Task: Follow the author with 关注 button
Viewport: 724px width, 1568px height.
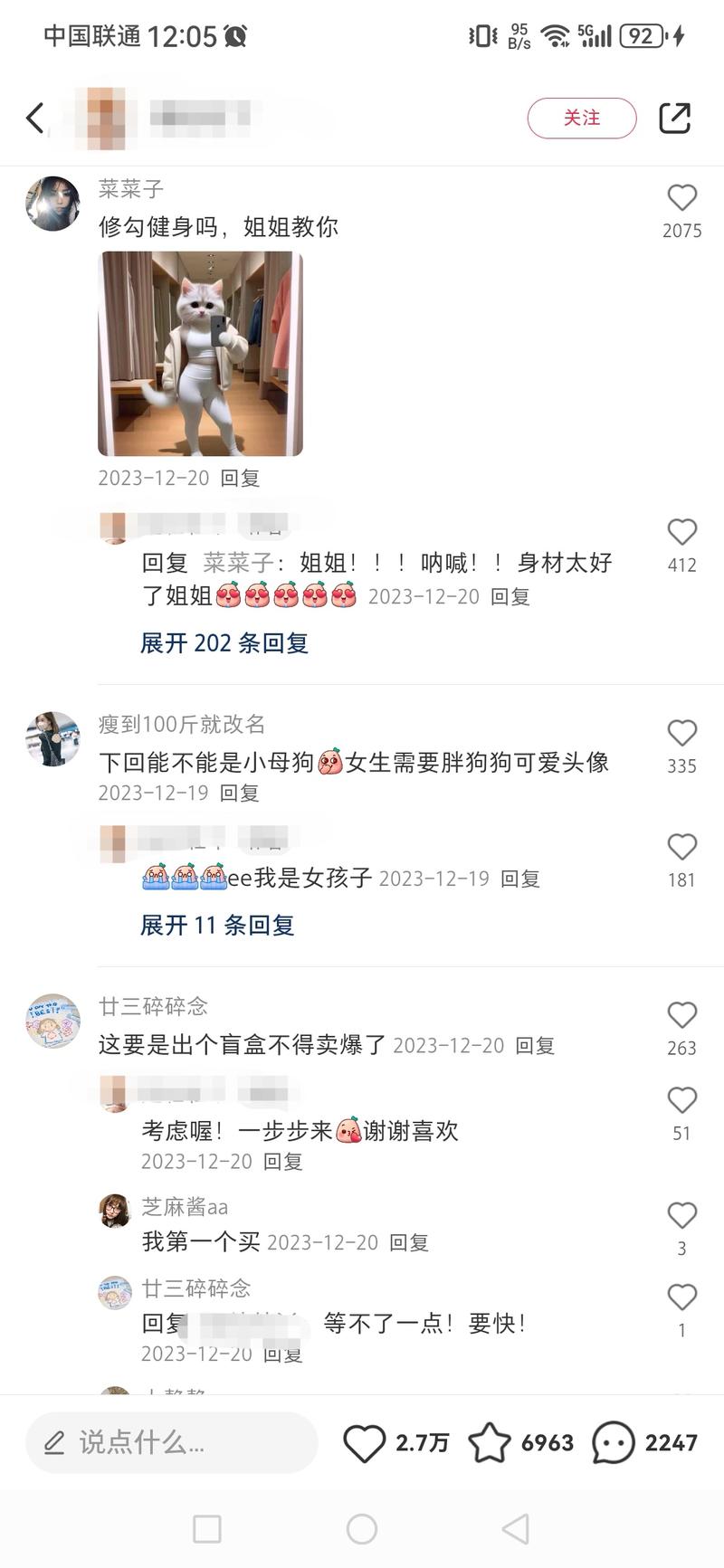Action: 581,119
